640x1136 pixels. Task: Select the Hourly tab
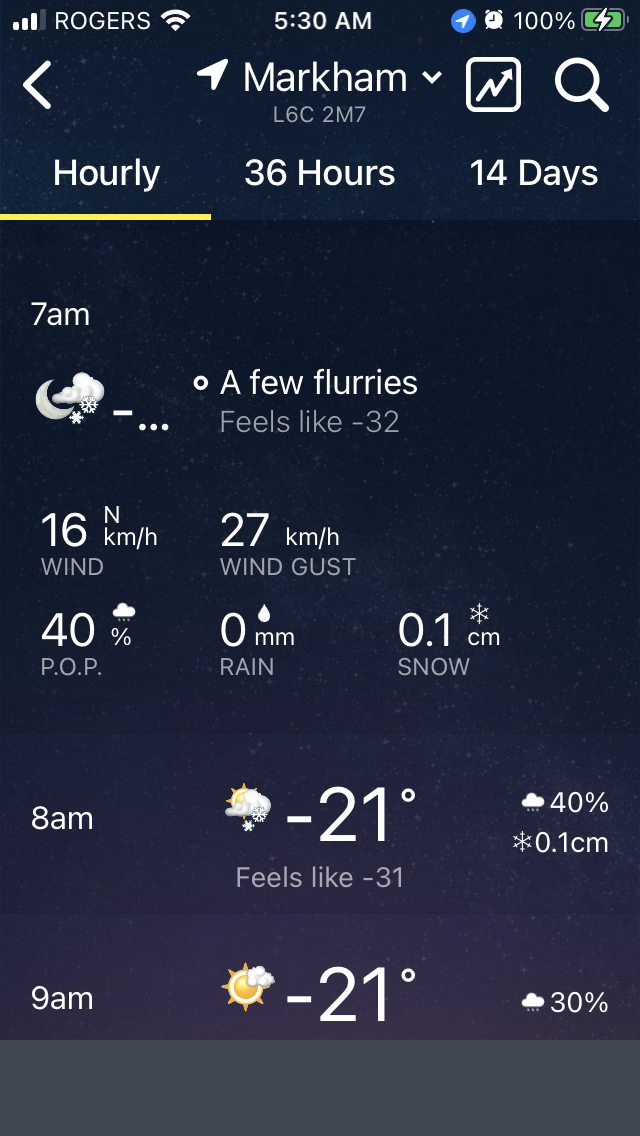tap(106, 174)
